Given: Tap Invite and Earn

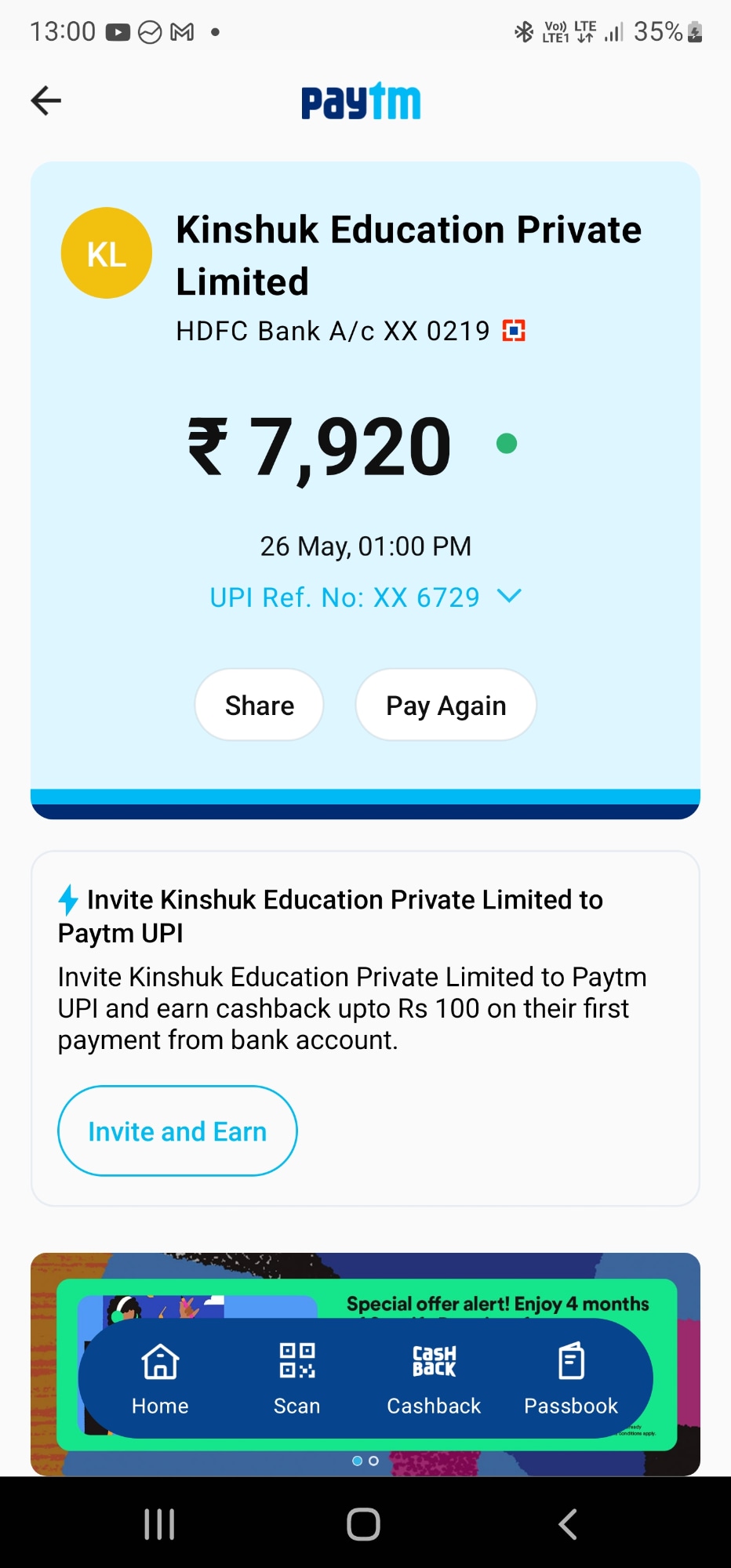Looking at the screenshot, I should [x=177, y=1131].
